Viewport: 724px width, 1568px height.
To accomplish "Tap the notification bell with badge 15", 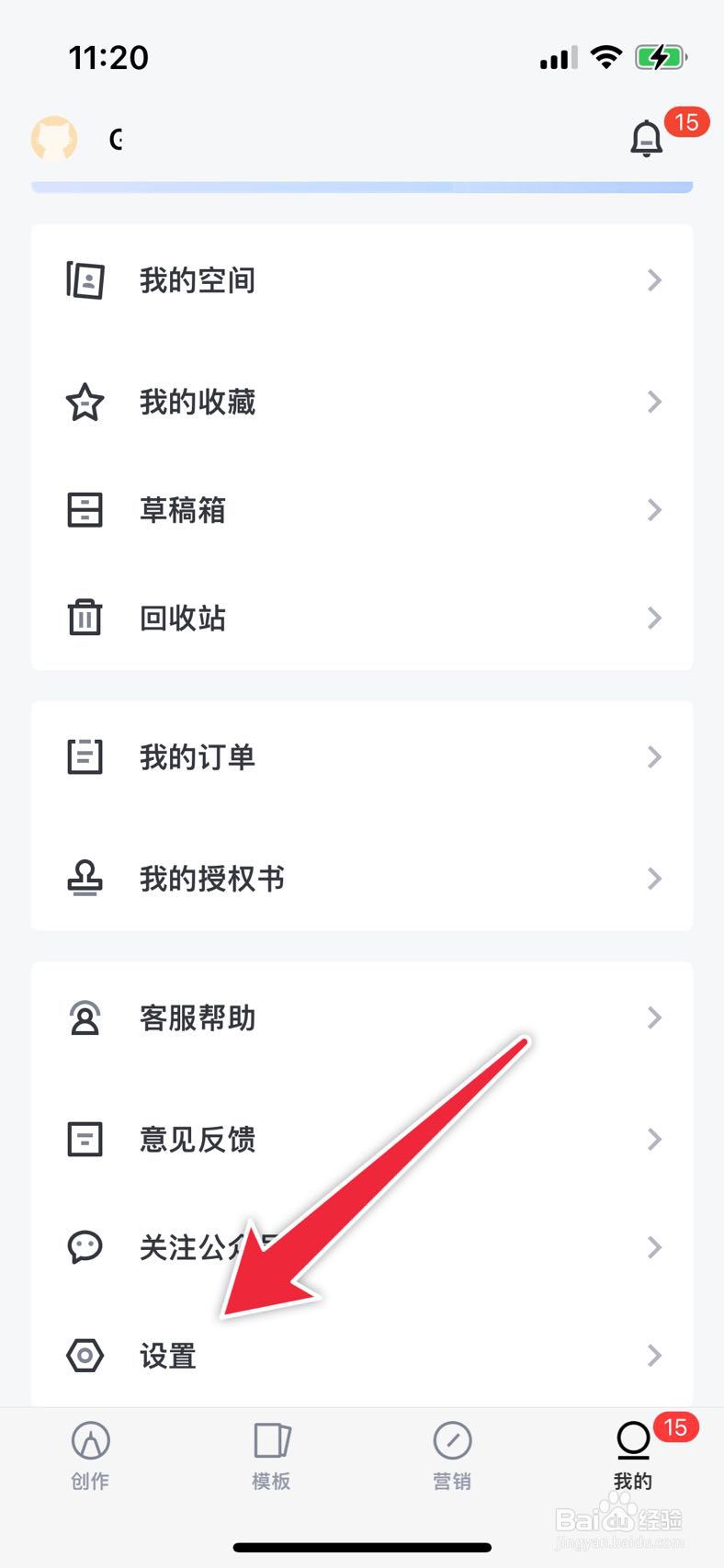I will [647, 138].
